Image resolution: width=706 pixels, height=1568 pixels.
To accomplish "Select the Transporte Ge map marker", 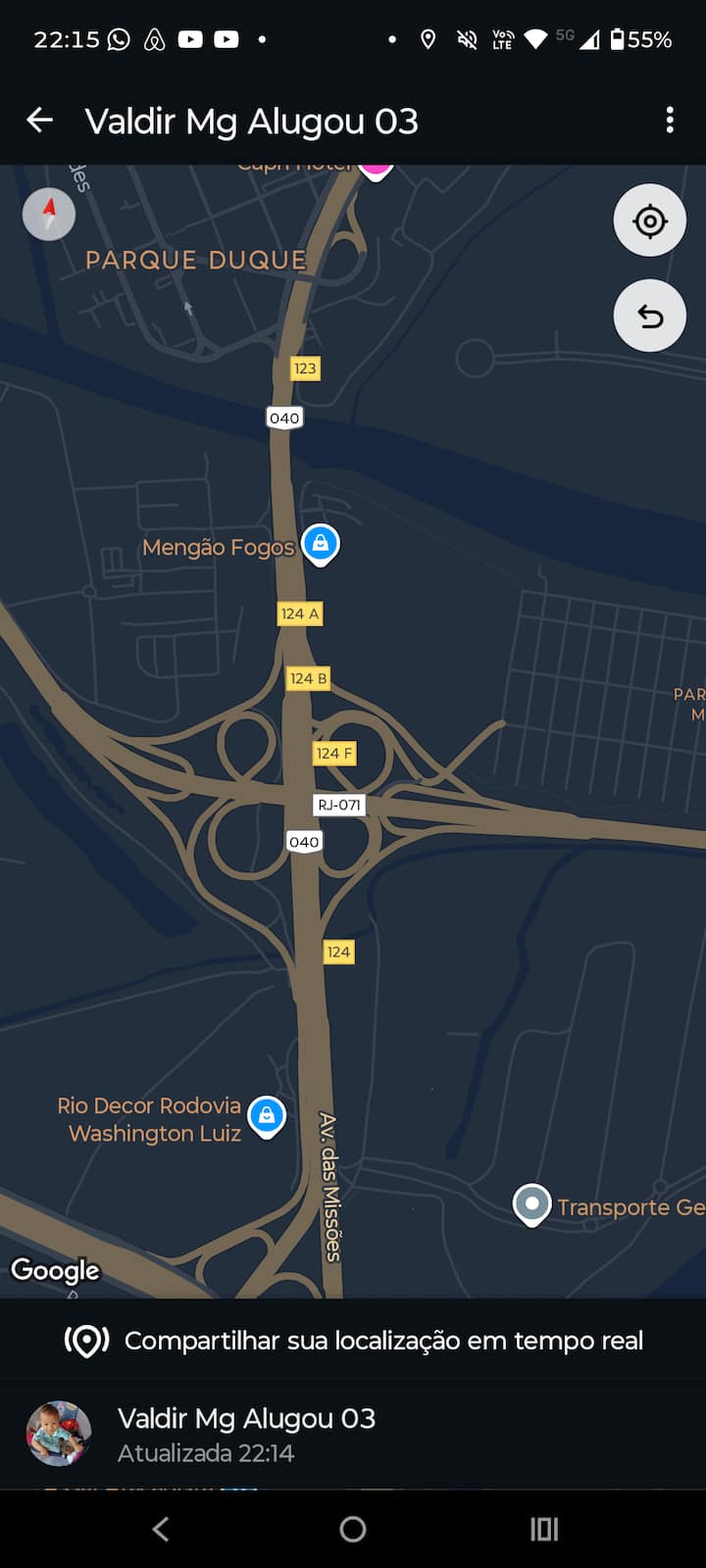I will (x=531, y=1204).
